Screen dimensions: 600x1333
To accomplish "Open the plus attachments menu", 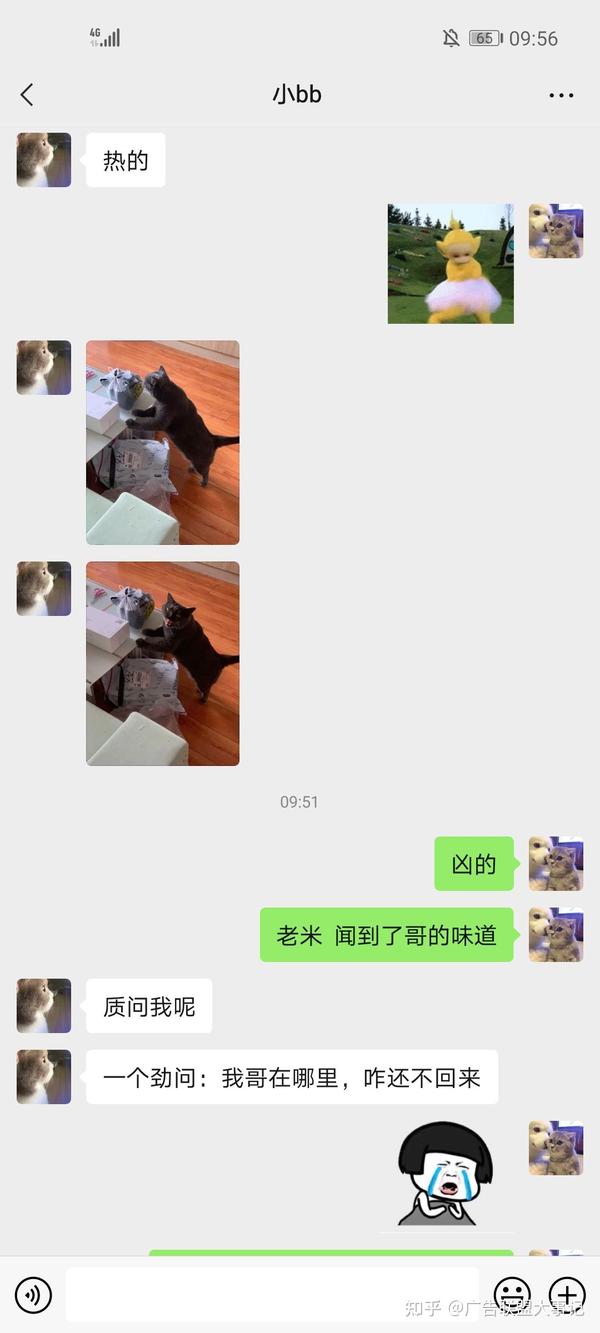I will click(567, 1296).
